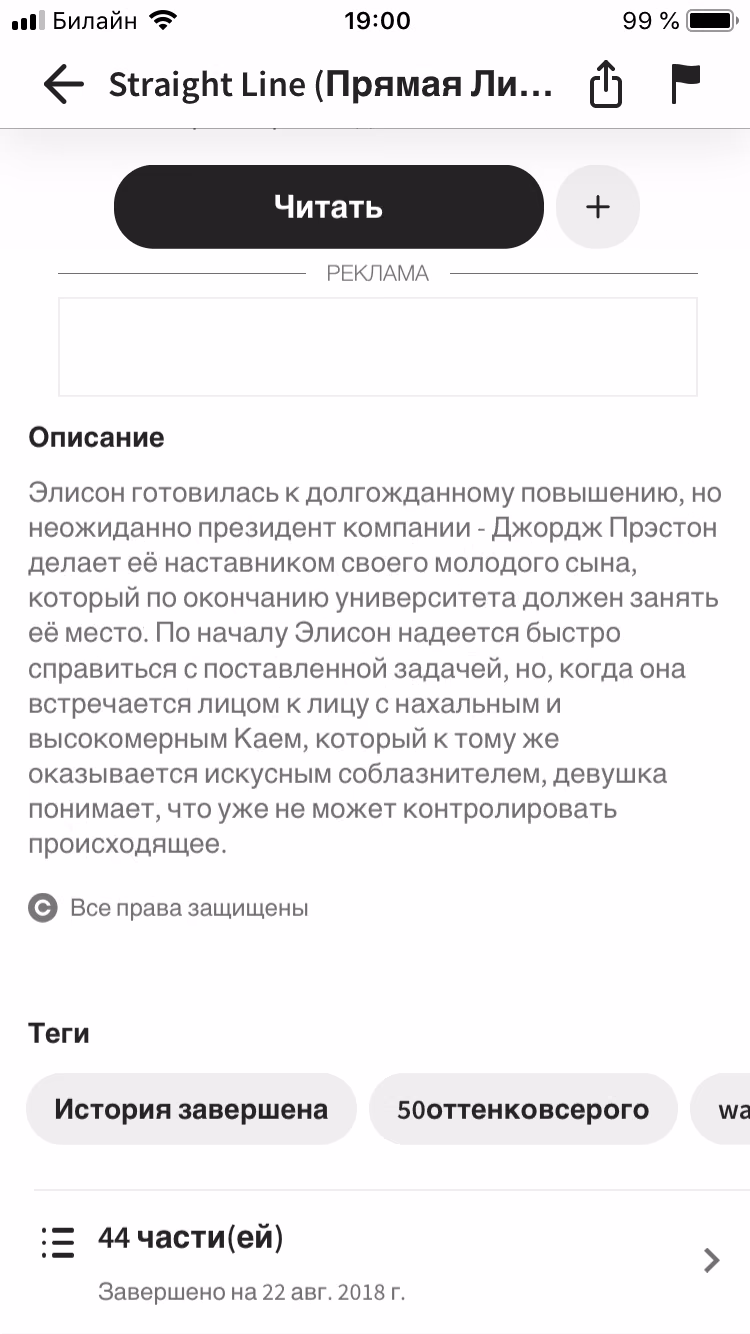Share this story
The width and height of the screenshot is (750, 1334).
coord(605,85)
